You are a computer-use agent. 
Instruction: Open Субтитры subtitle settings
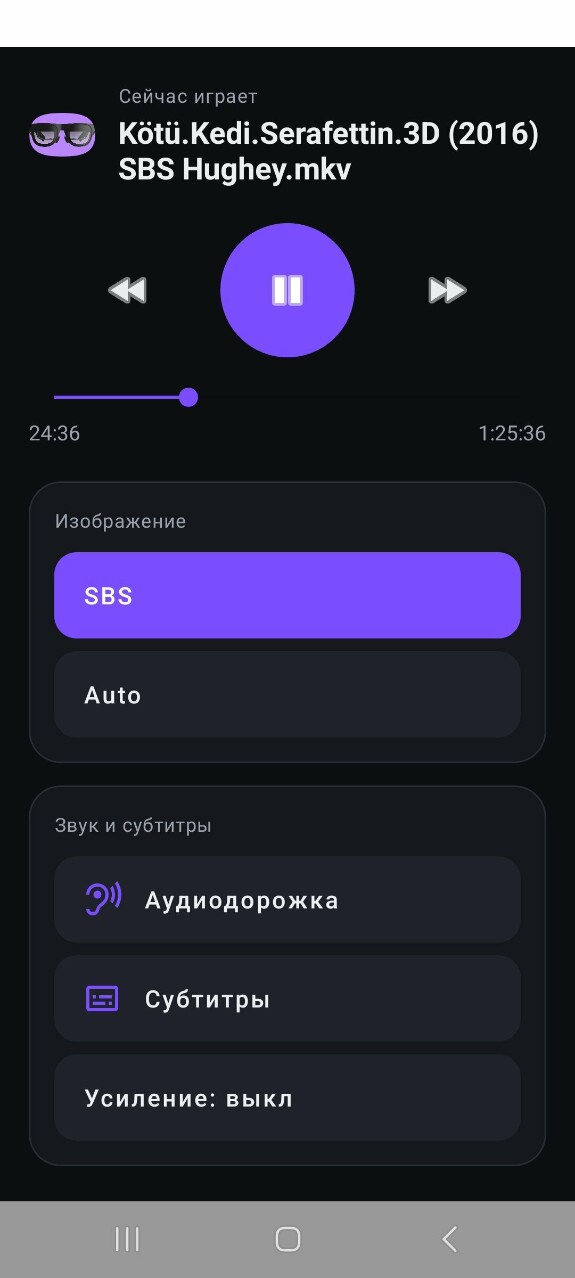click(x=287, y=998)
